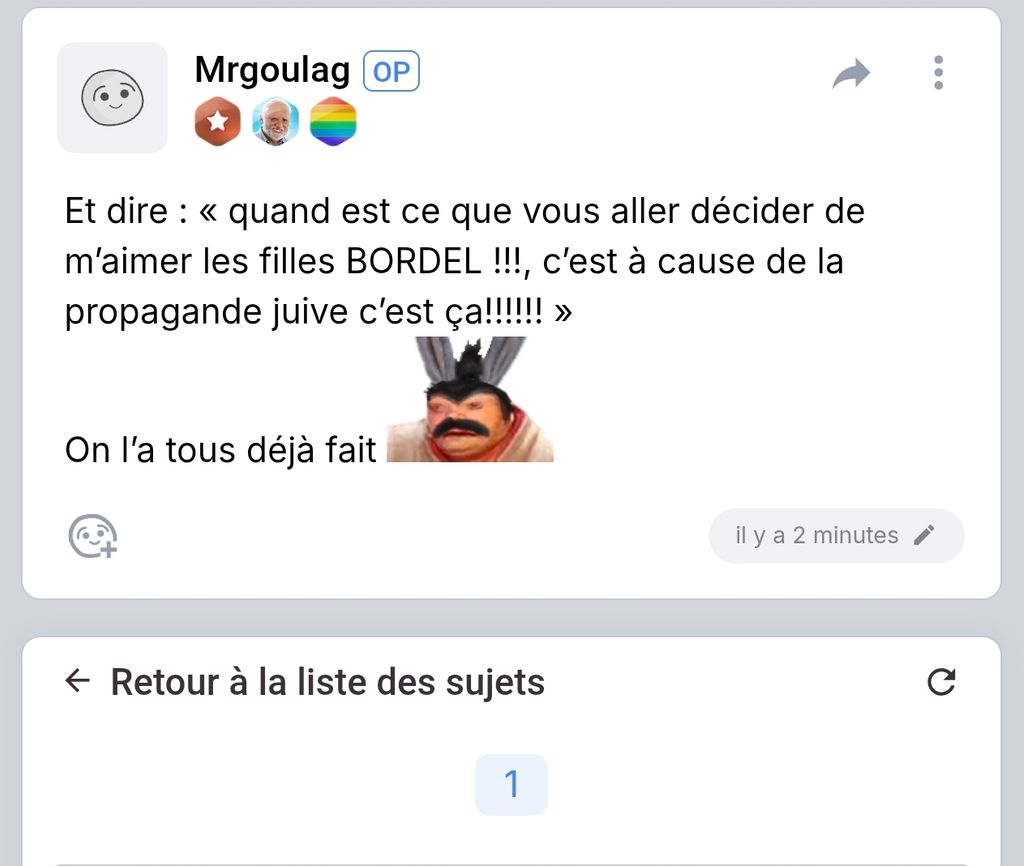Add an emoji reaction to the post
The image size is (1024, 866).
[x=92, y=536]
